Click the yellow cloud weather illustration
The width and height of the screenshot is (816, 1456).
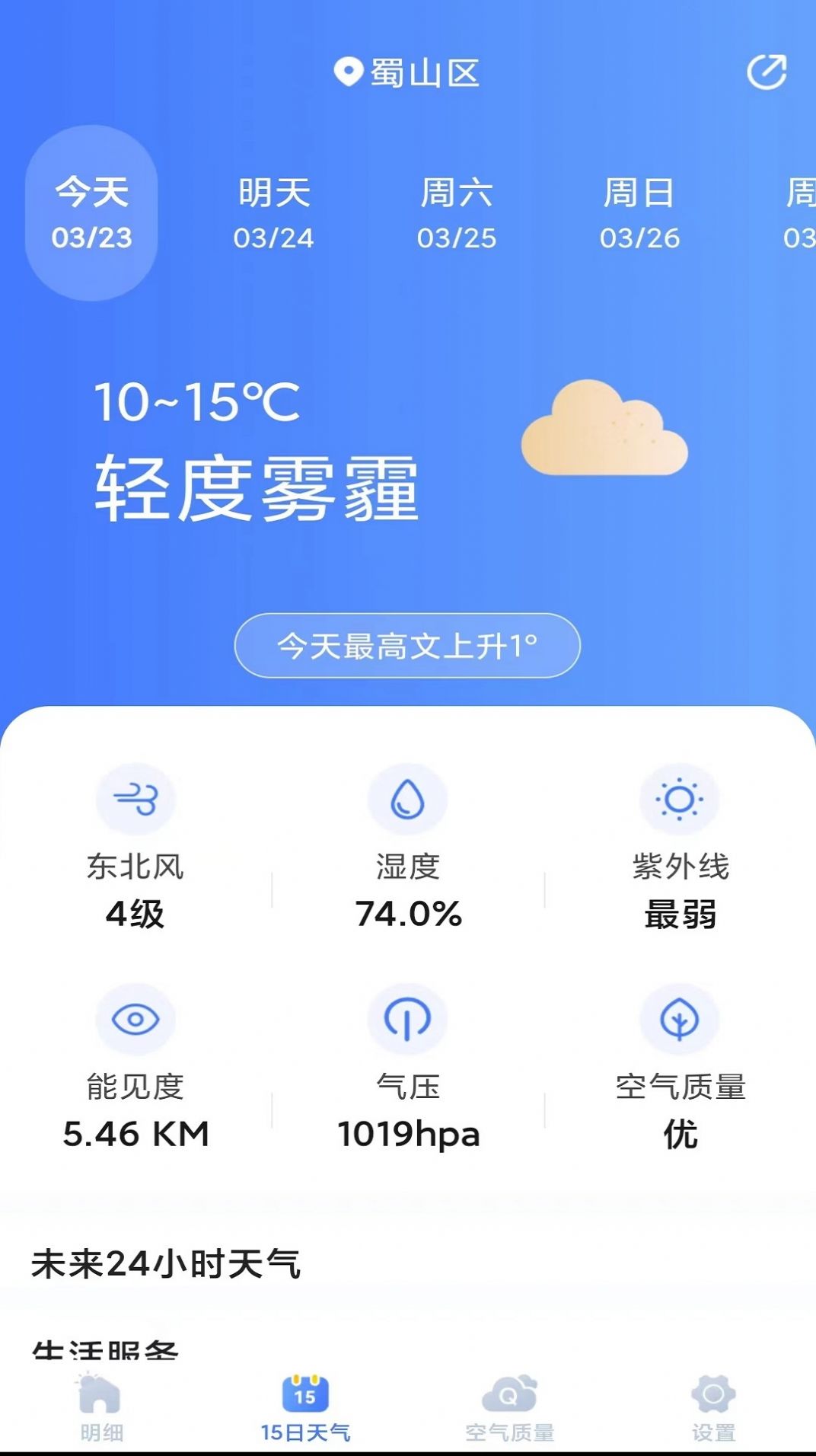(604, 429)
